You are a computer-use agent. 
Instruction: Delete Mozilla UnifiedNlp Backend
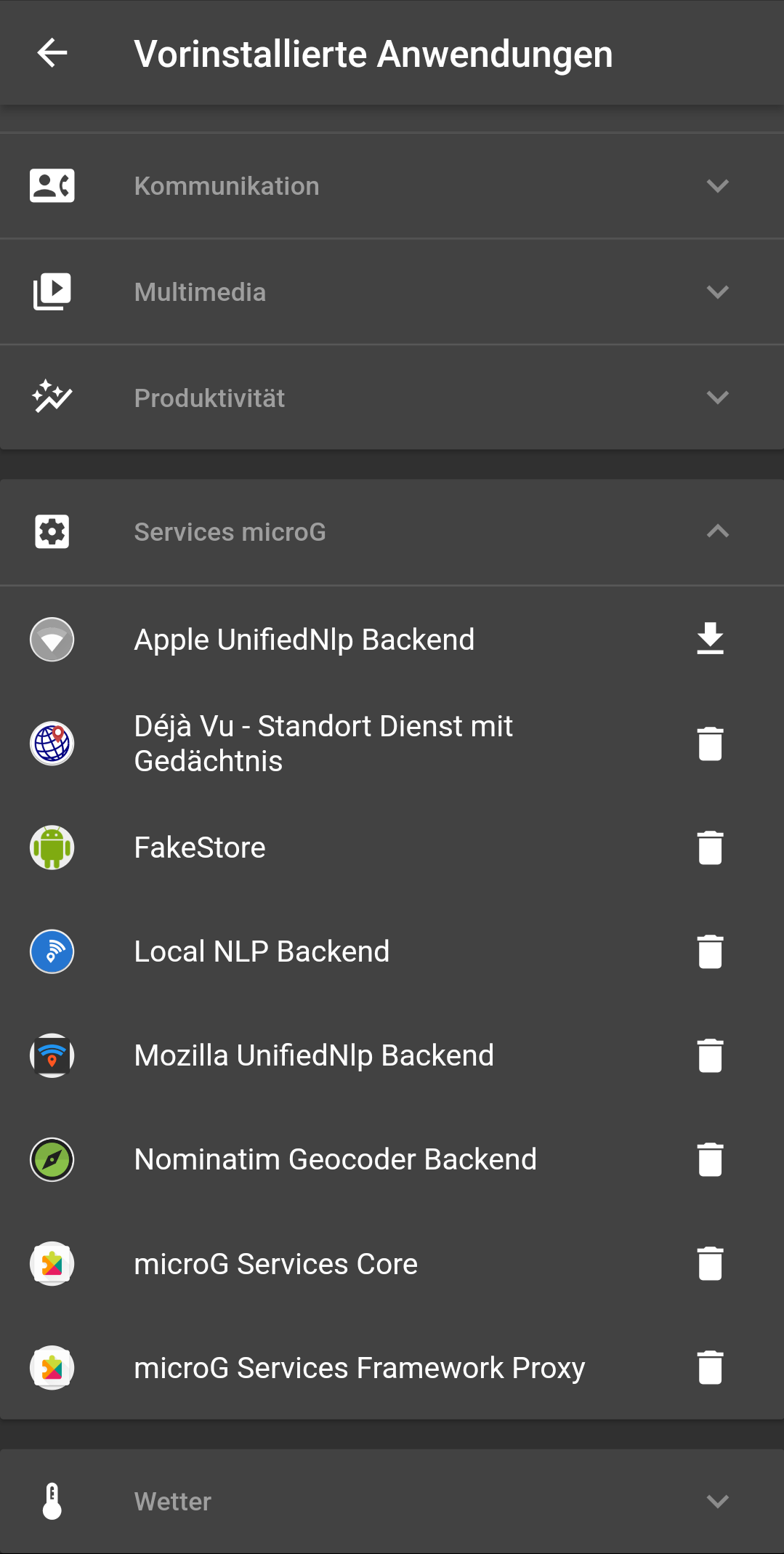coord(710,1055)
